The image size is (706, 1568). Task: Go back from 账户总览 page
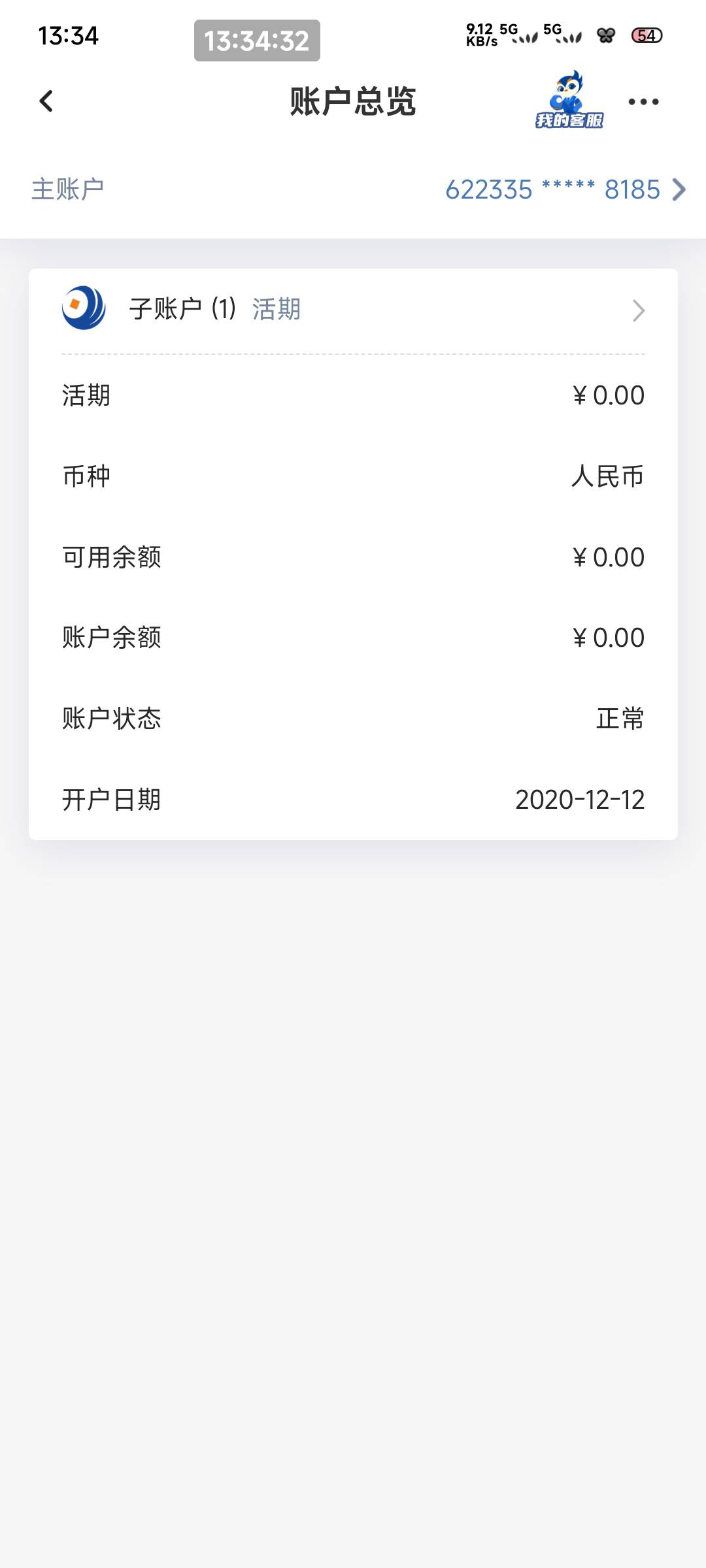point(46,101)
